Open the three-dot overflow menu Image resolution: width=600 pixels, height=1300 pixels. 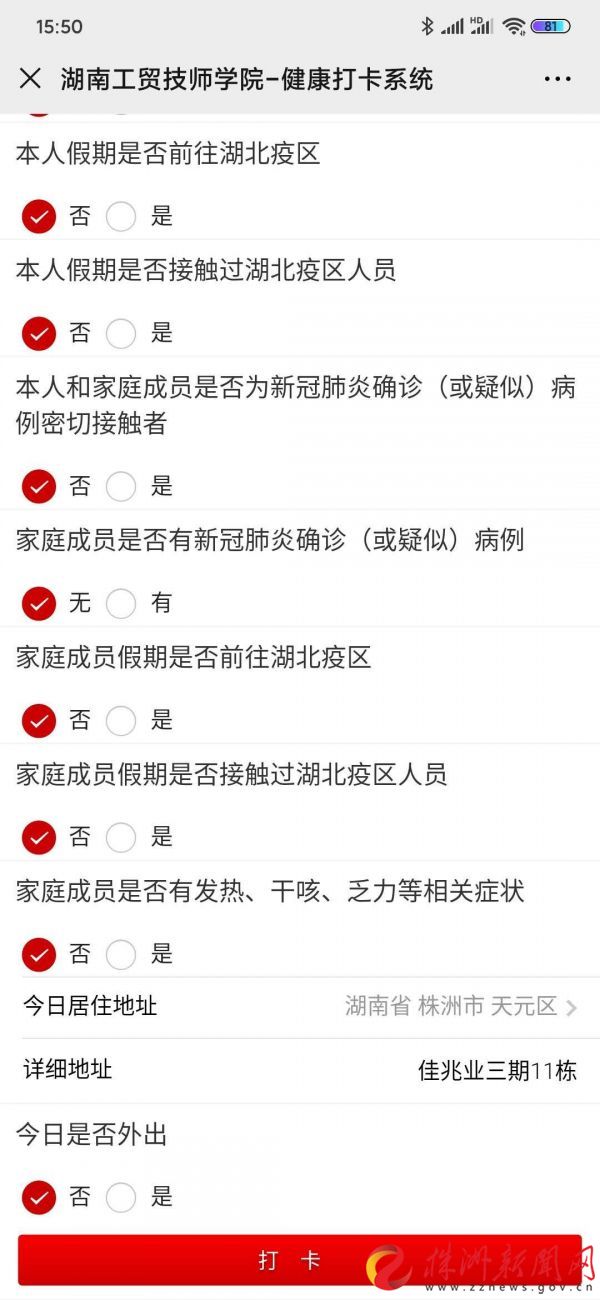(557, 79)
